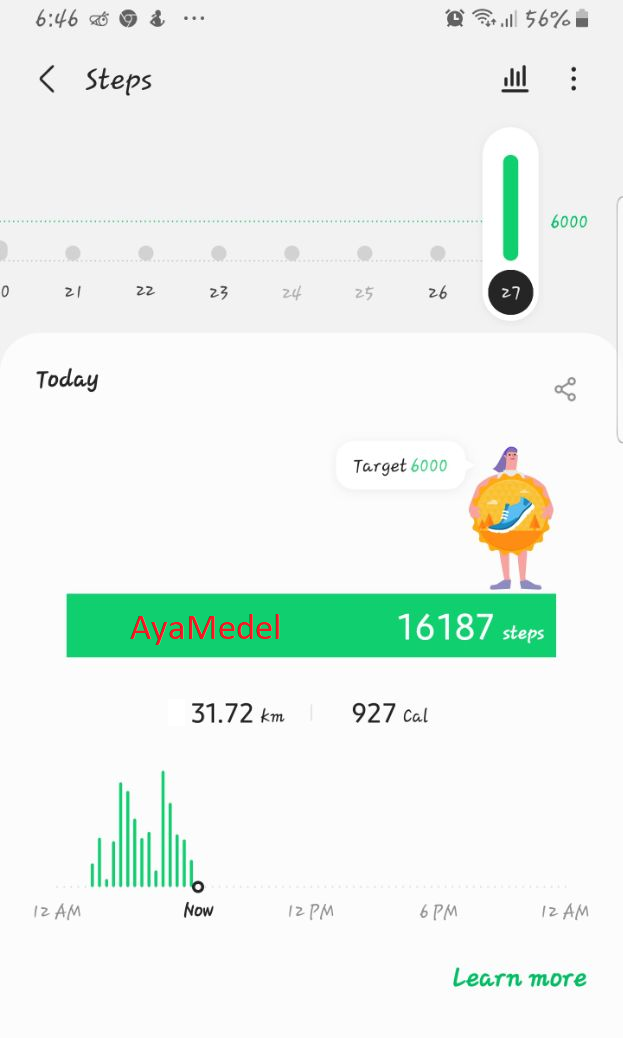This screenshot has width=623, height=1038.
Task: Select day 23 in the date strip
Action: coord(218,292)
